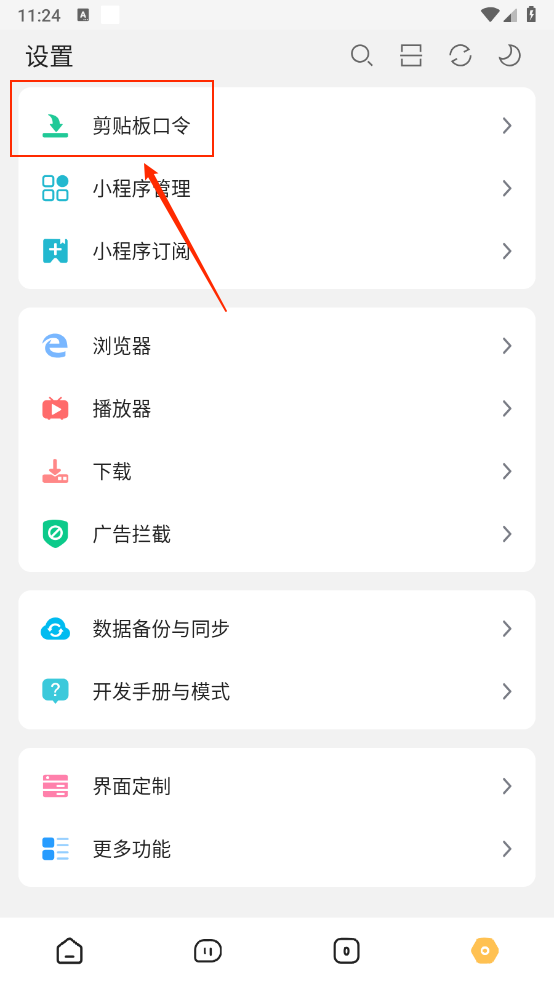
Task: Tap the scan icon in the top bar
Action: click(x=411, y=56)
